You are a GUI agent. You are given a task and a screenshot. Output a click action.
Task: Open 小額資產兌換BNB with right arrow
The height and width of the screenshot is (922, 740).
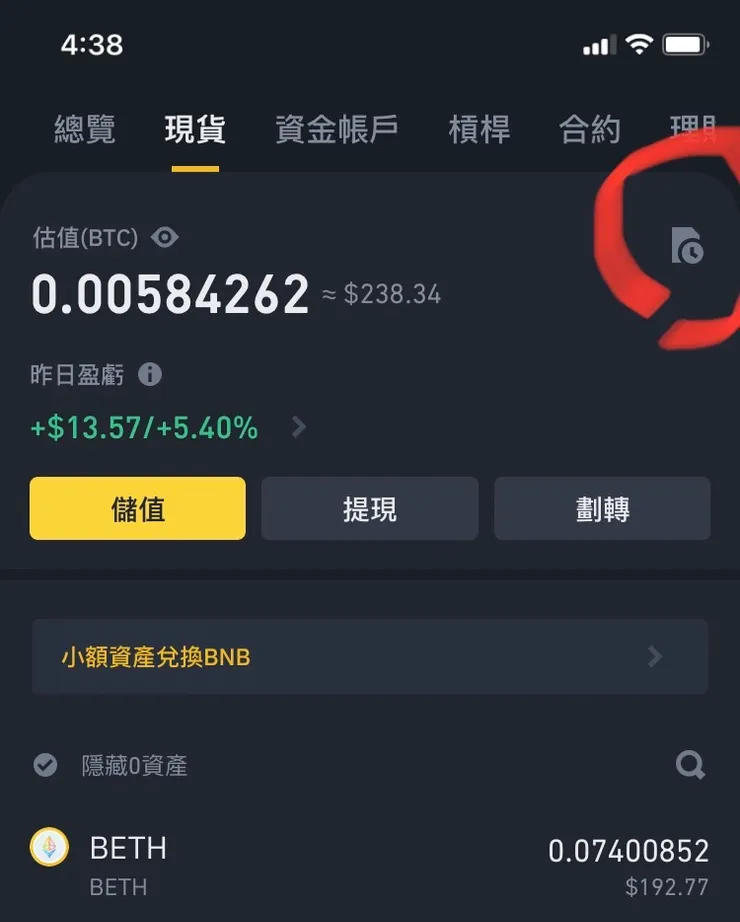[x=655, y=657]
